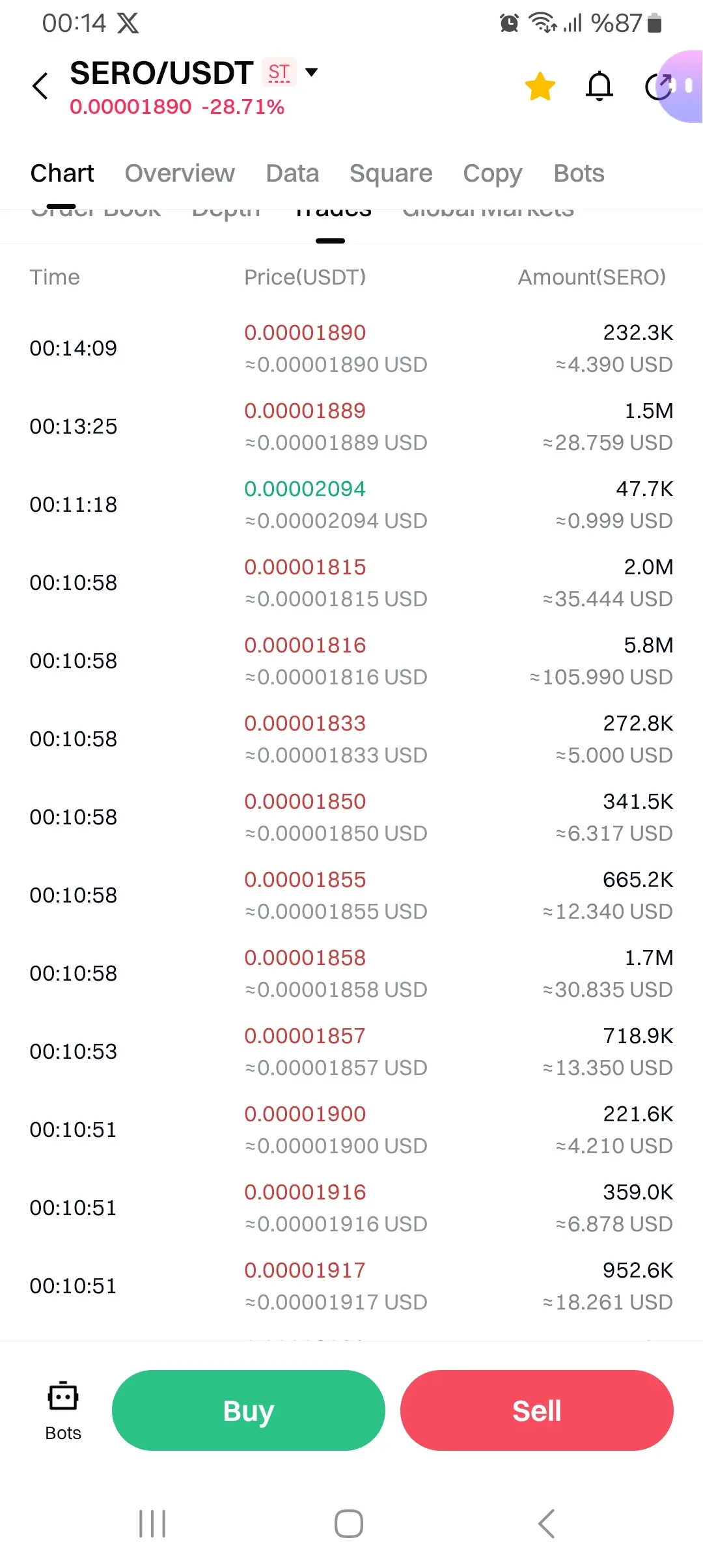Expand the SERO/USDT pair dropdown
This screenshot has width=703, height=1568.
312,72
